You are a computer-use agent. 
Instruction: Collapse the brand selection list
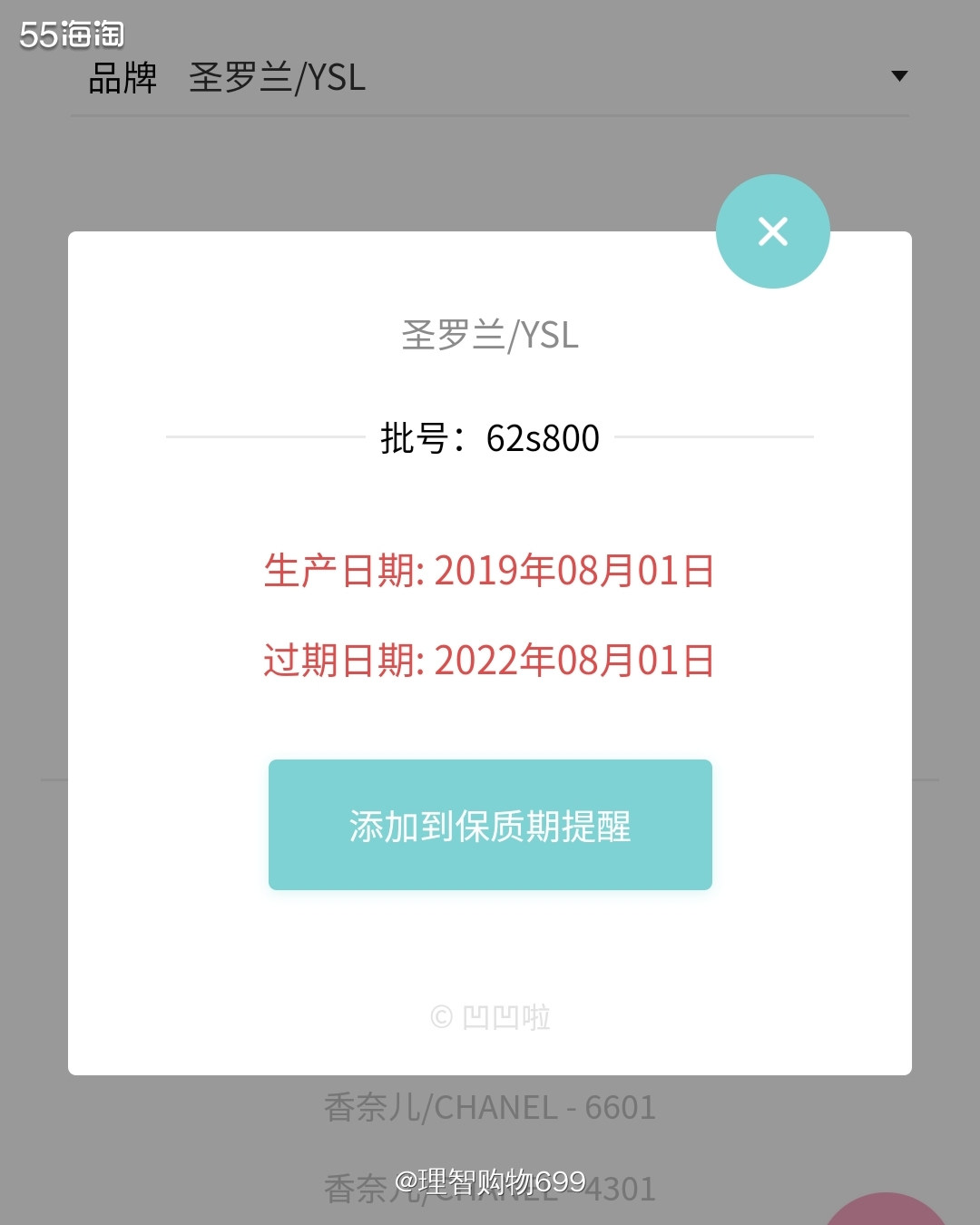click(x=898, y=75)
